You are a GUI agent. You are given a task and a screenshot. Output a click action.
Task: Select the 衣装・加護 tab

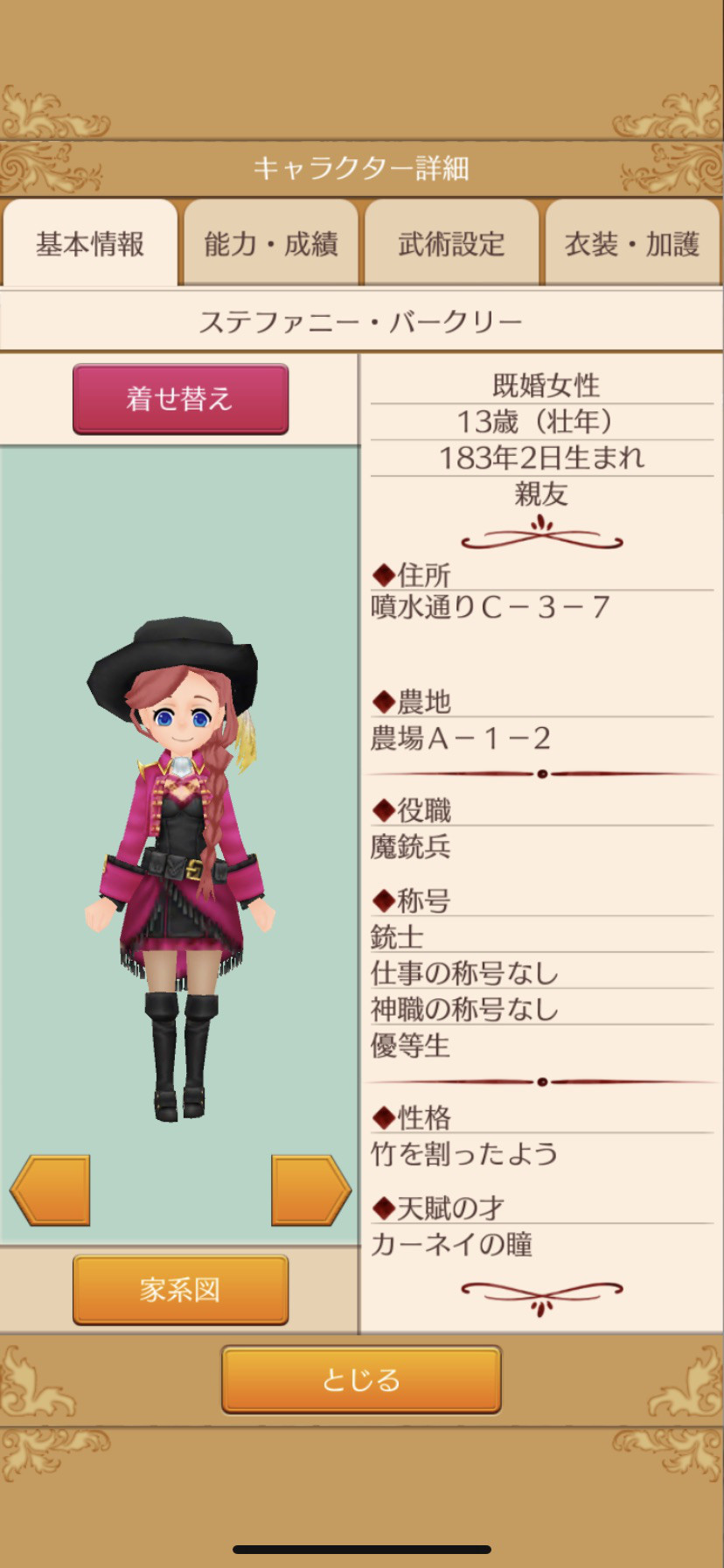coord(632,243)
